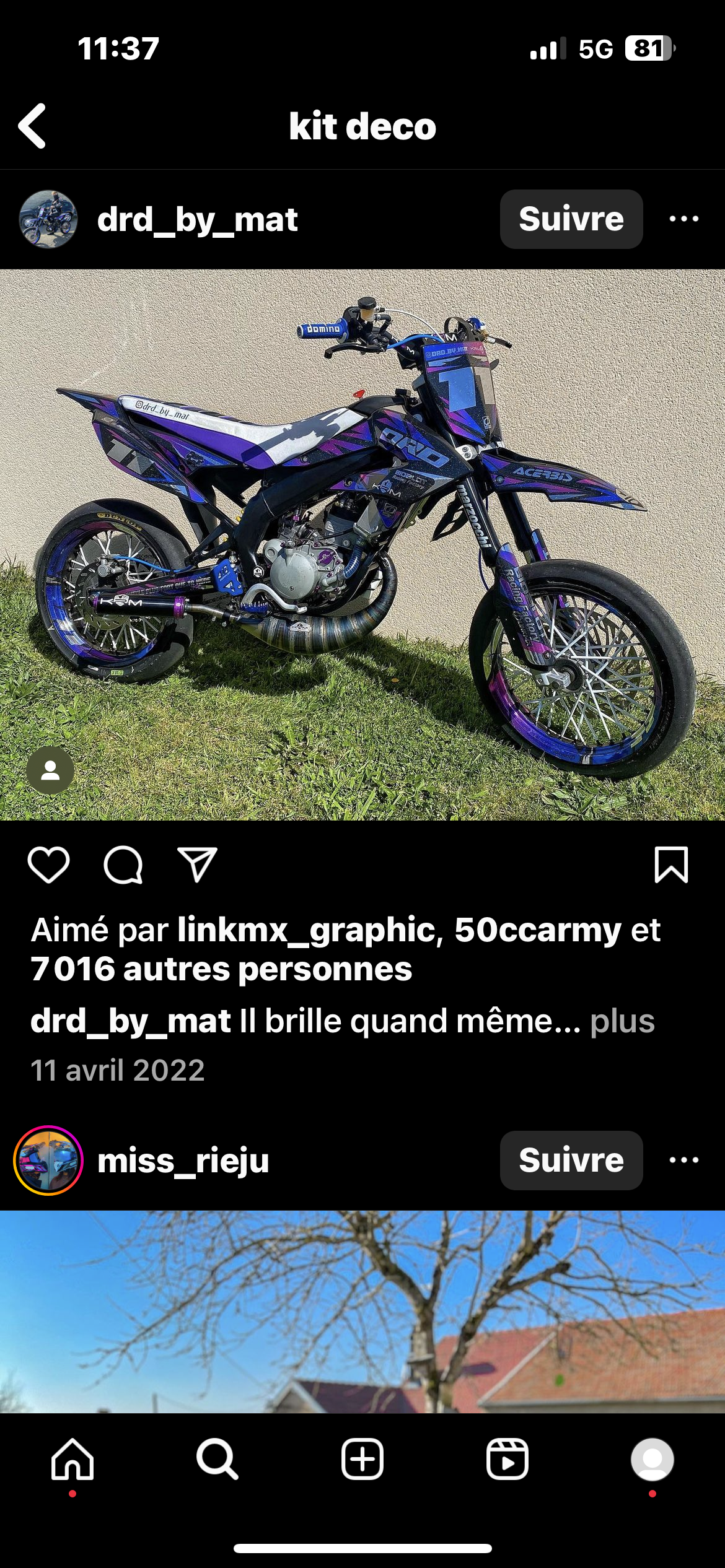This screenshot has width=725, height=1568.
Task: View miss_rieju's story ring avatar
Action: point(48,1161)
